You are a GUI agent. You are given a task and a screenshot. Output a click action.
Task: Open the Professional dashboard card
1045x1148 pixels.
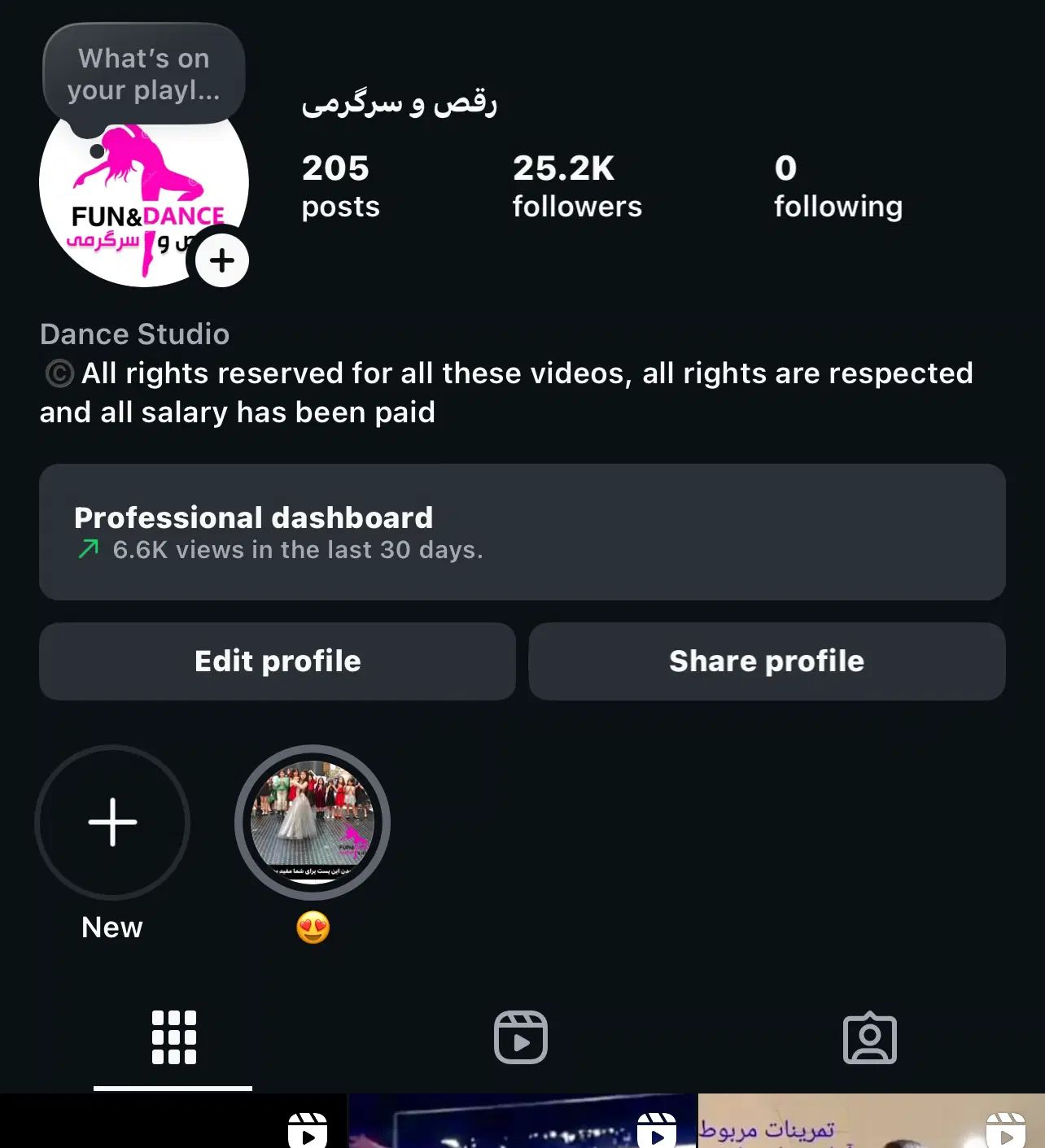(522, 532)
